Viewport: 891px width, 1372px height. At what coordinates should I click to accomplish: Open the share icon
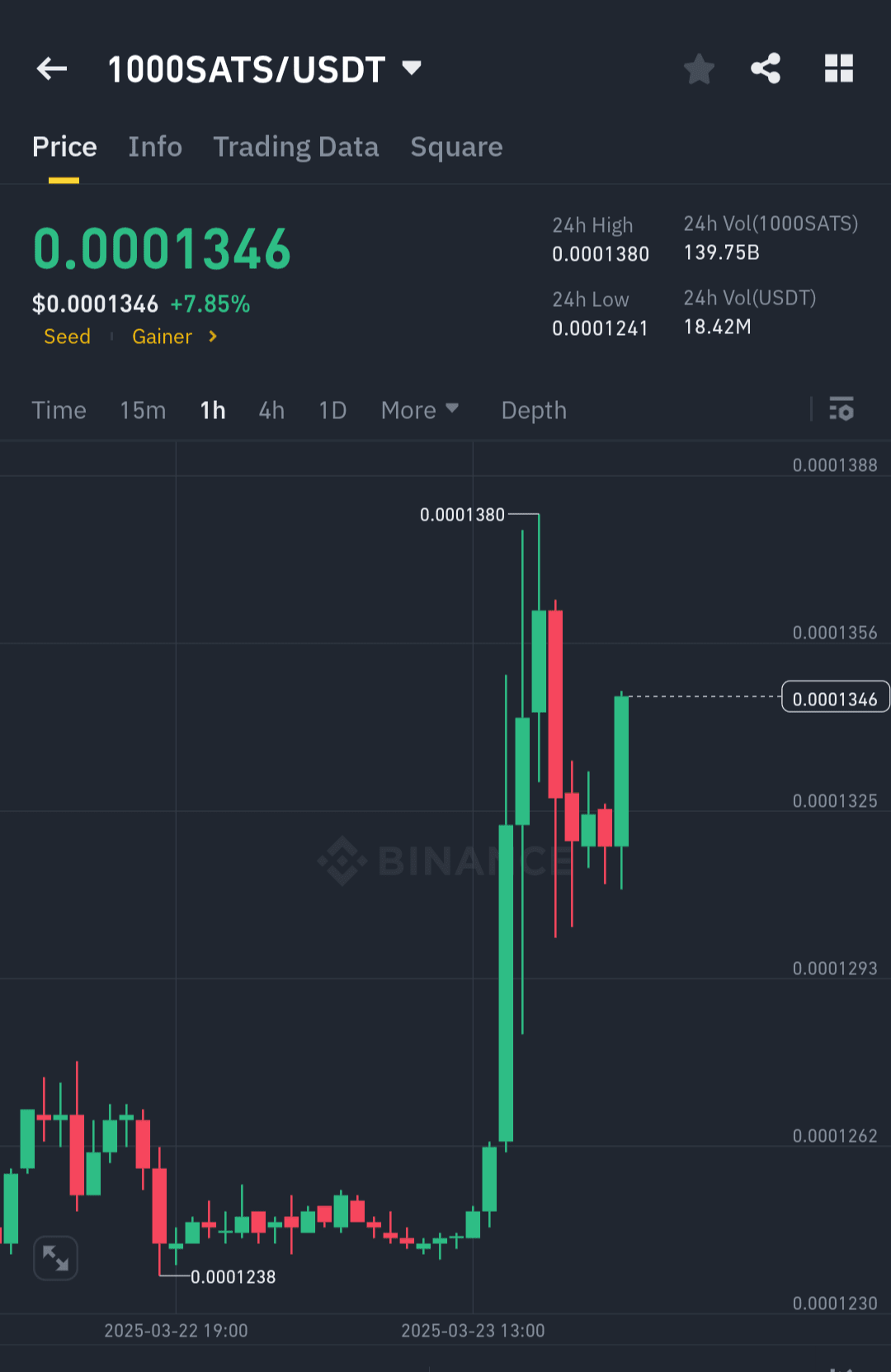tap(766, 68)
